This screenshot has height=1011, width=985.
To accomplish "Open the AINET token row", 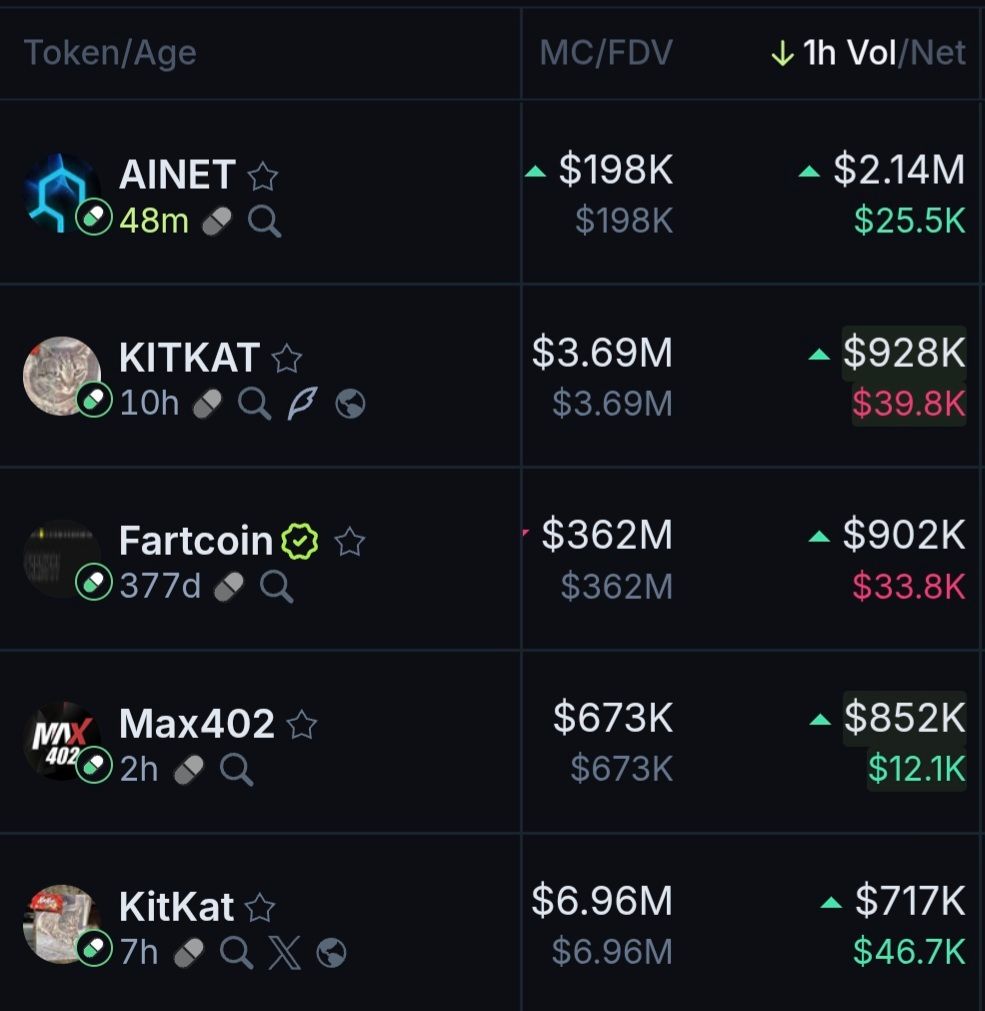I will [x=176, y=176].
